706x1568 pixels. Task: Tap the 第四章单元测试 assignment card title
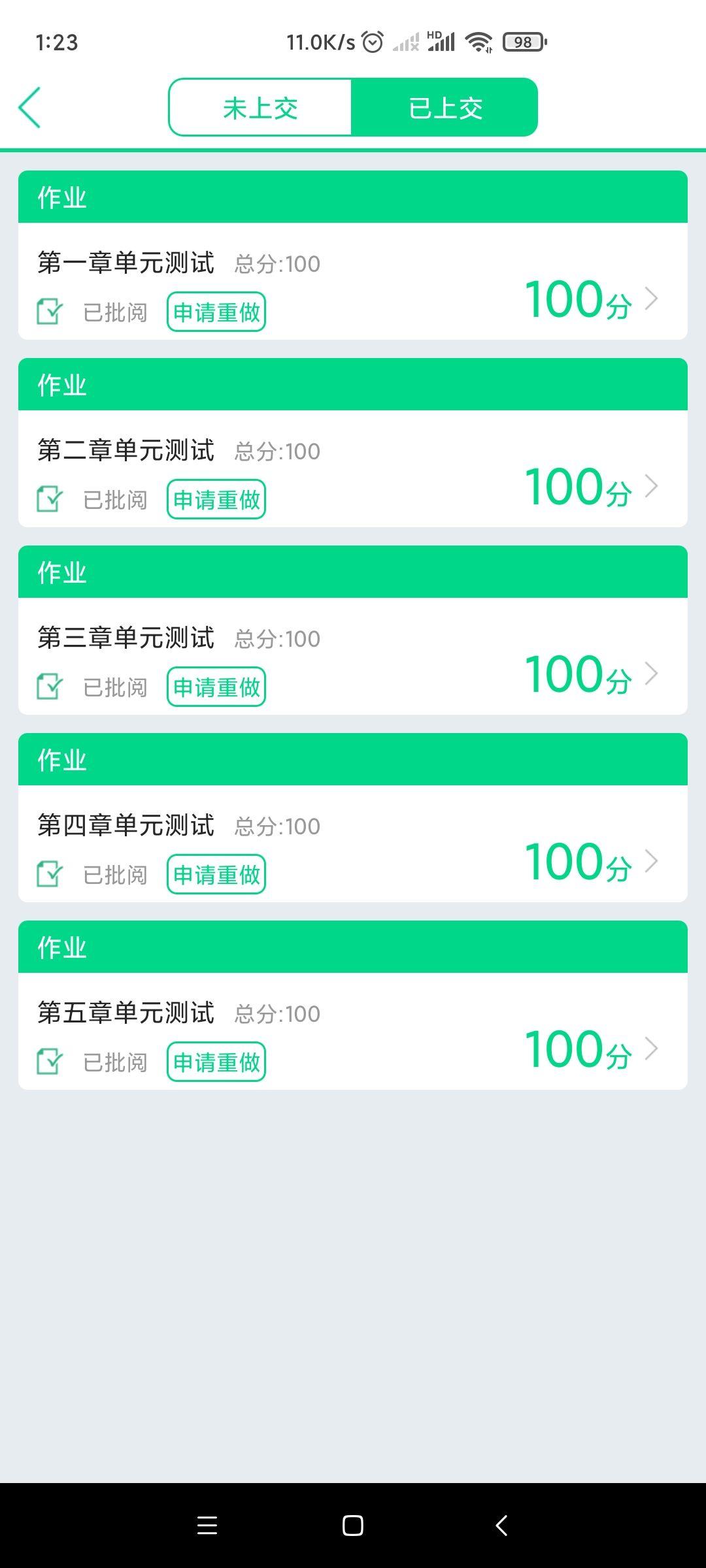[x=125, y=825]
